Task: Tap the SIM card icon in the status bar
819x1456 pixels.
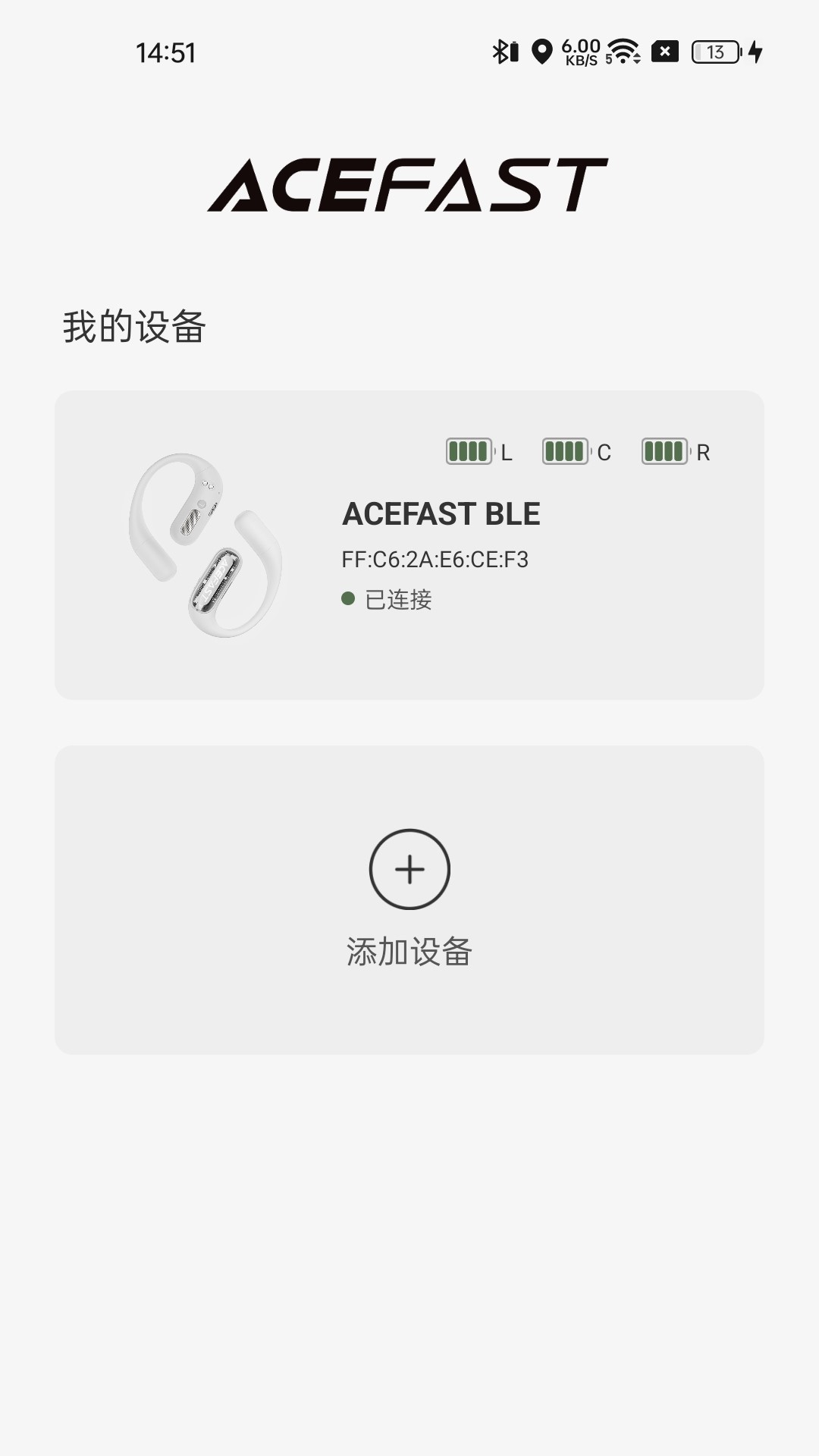Action: (664, 52)
